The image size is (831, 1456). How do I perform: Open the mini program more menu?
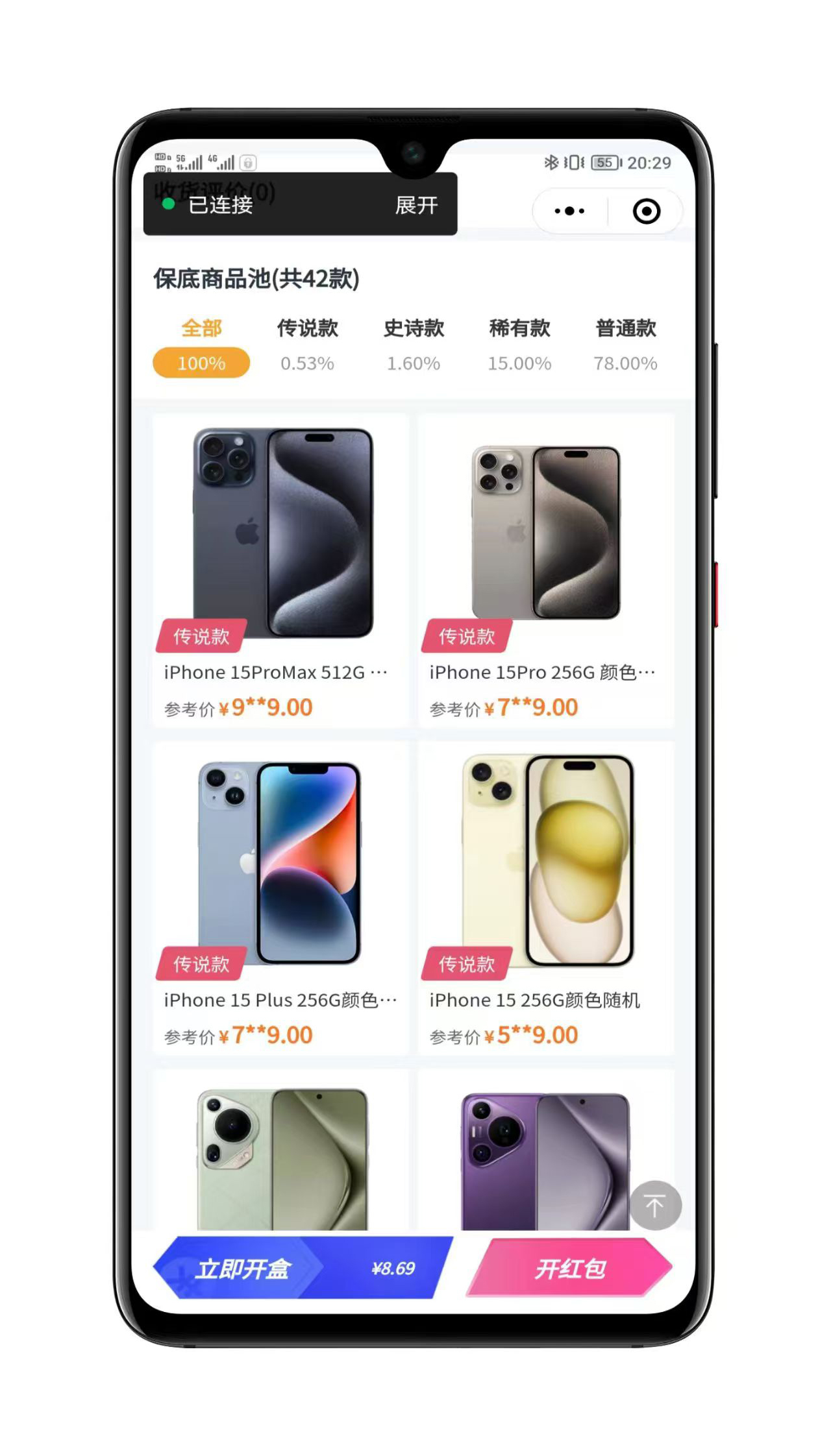pos(569,211)
